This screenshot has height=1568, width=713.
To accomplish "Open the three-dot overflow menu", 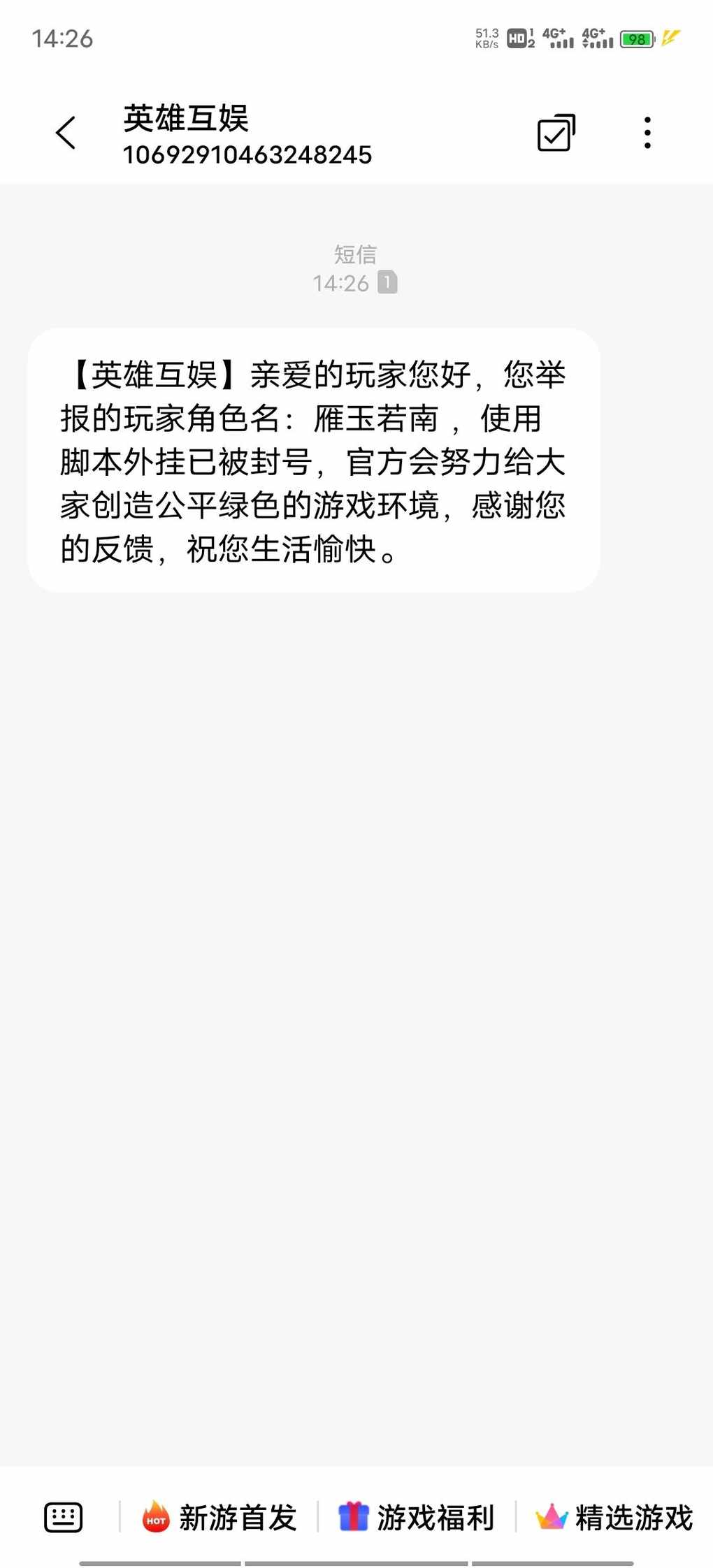I will pyautogui.click(x=647, y=133).
